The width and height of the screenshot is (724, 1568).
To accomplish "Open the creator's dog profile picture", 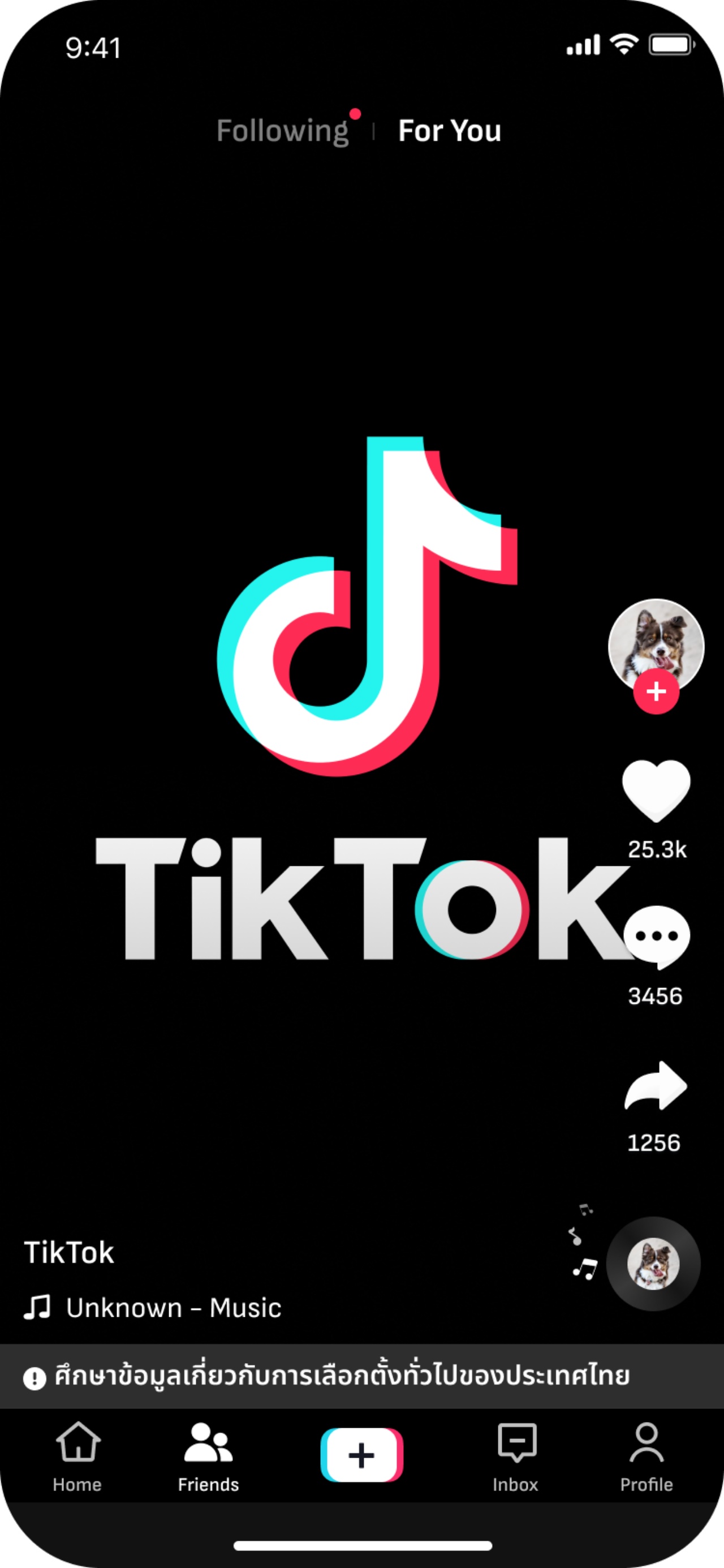I will (x=656, y=639).
